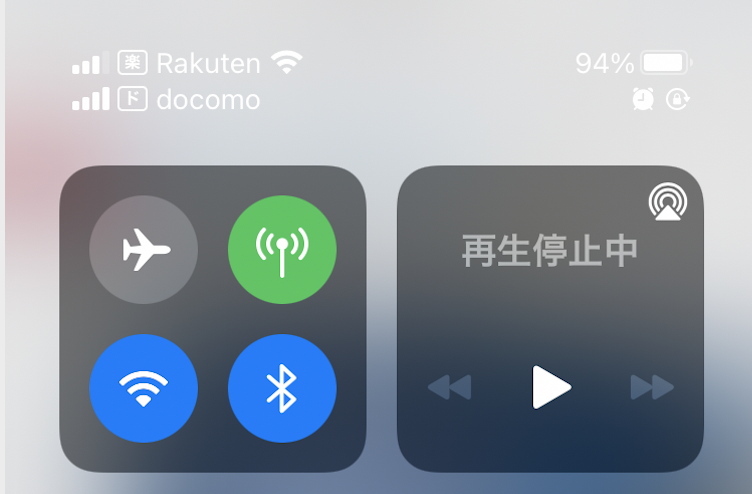Turn off Bluetooth
752x494 pixels.
tap(282, 388)
